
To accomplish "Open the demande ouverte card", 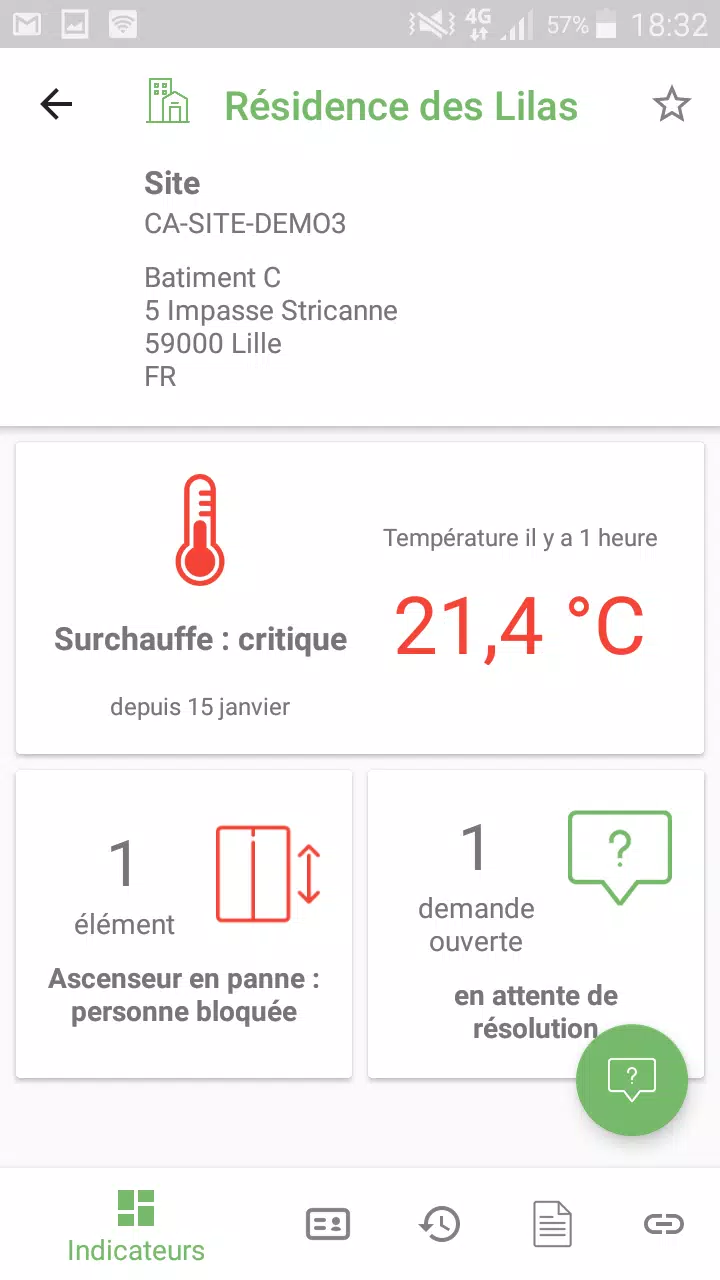I will coord(536,924).
